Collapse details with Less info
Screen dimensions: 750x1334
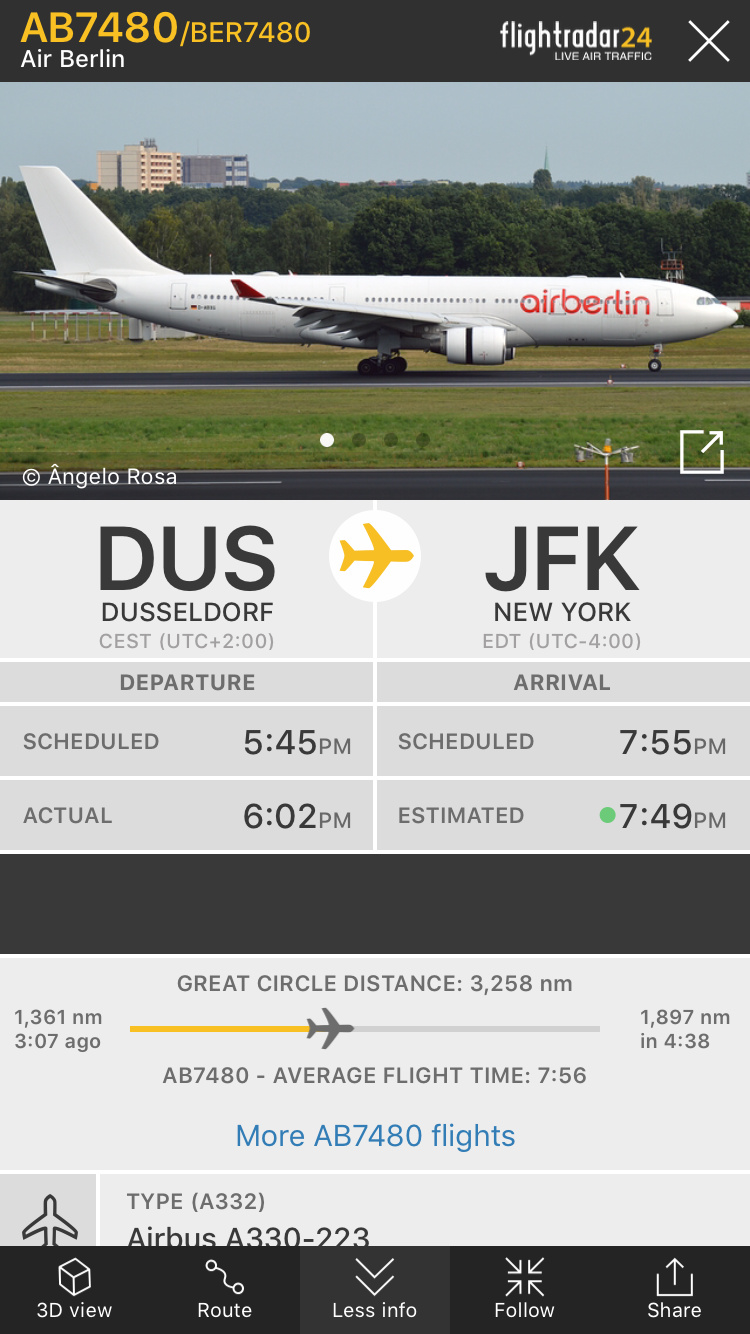[375, 1290]
